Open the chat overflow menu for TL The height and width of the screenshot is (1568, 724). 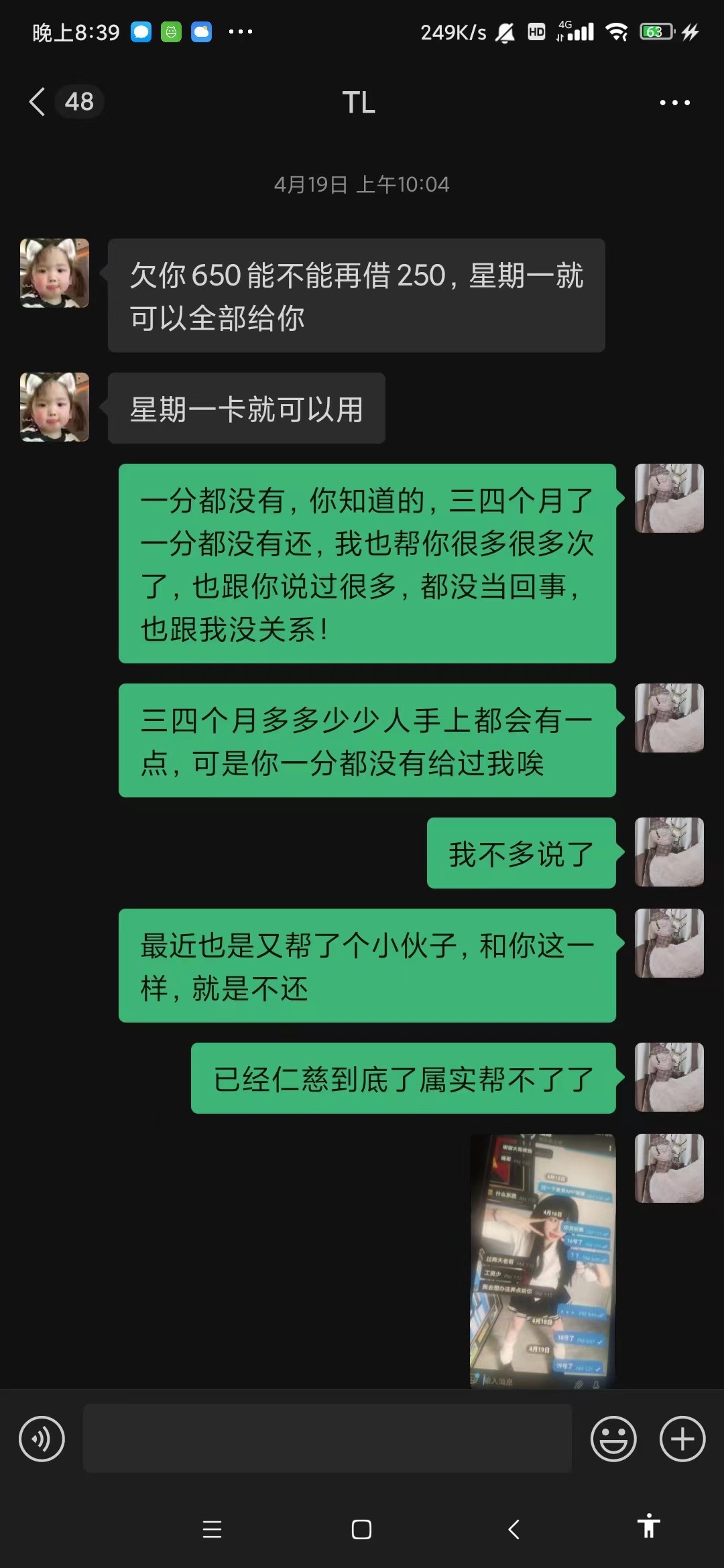[x=674, y=103]
